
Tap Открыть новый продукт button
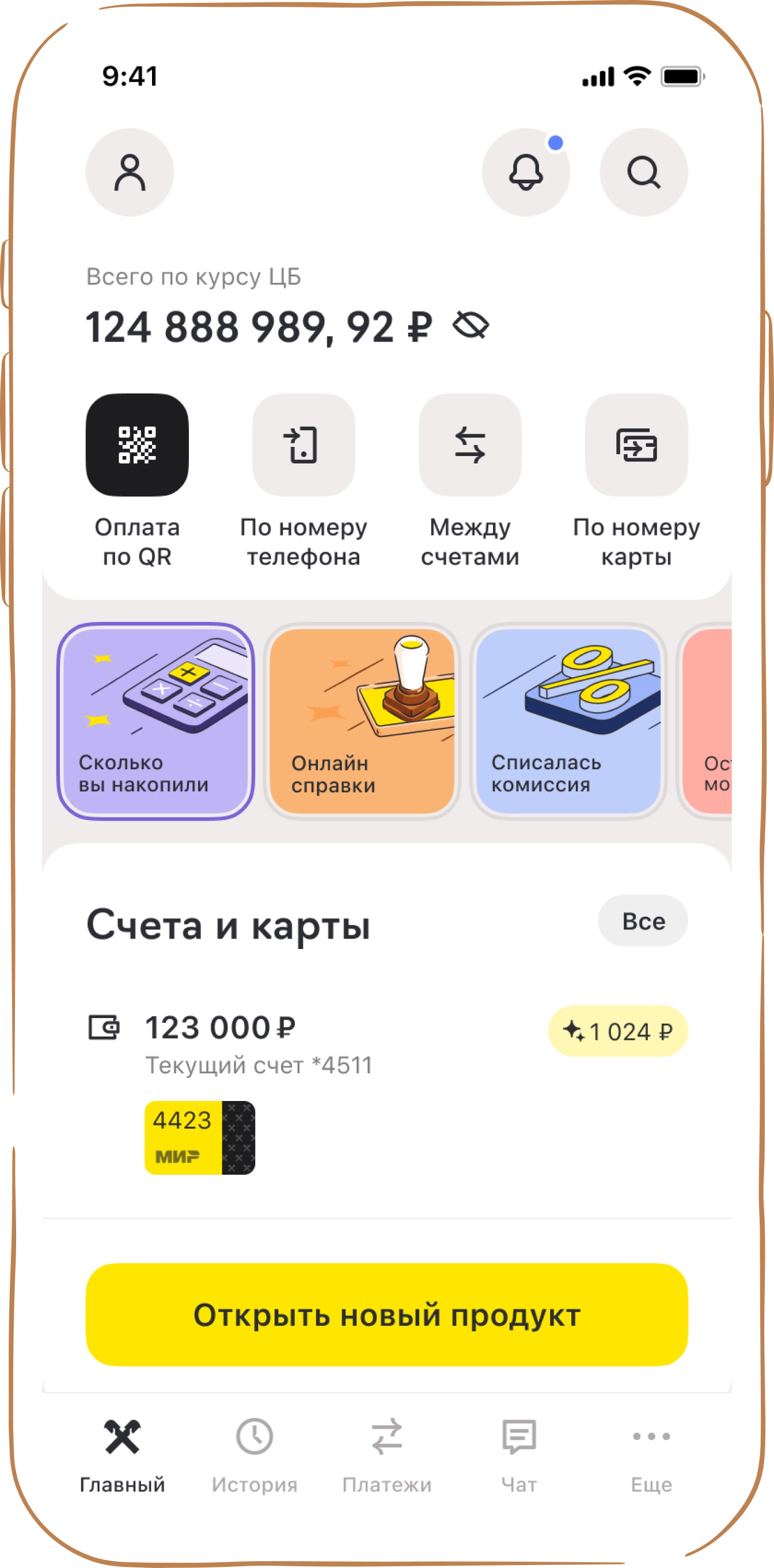coord(386,1315)
